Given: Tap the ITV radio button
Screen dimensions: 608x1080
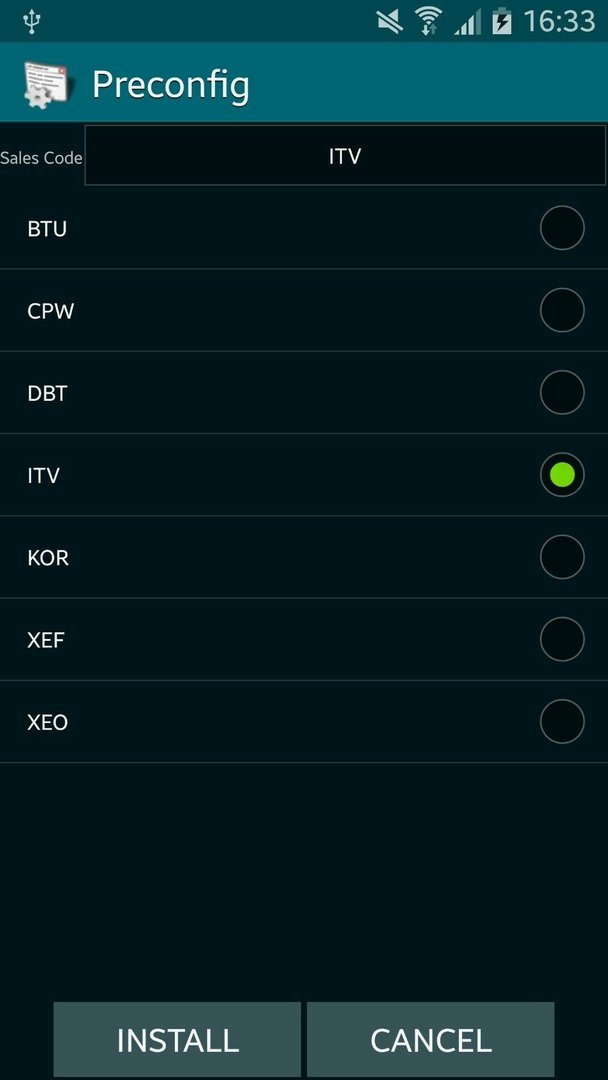Looking at the screenshot, I should (x=562, y=475).
